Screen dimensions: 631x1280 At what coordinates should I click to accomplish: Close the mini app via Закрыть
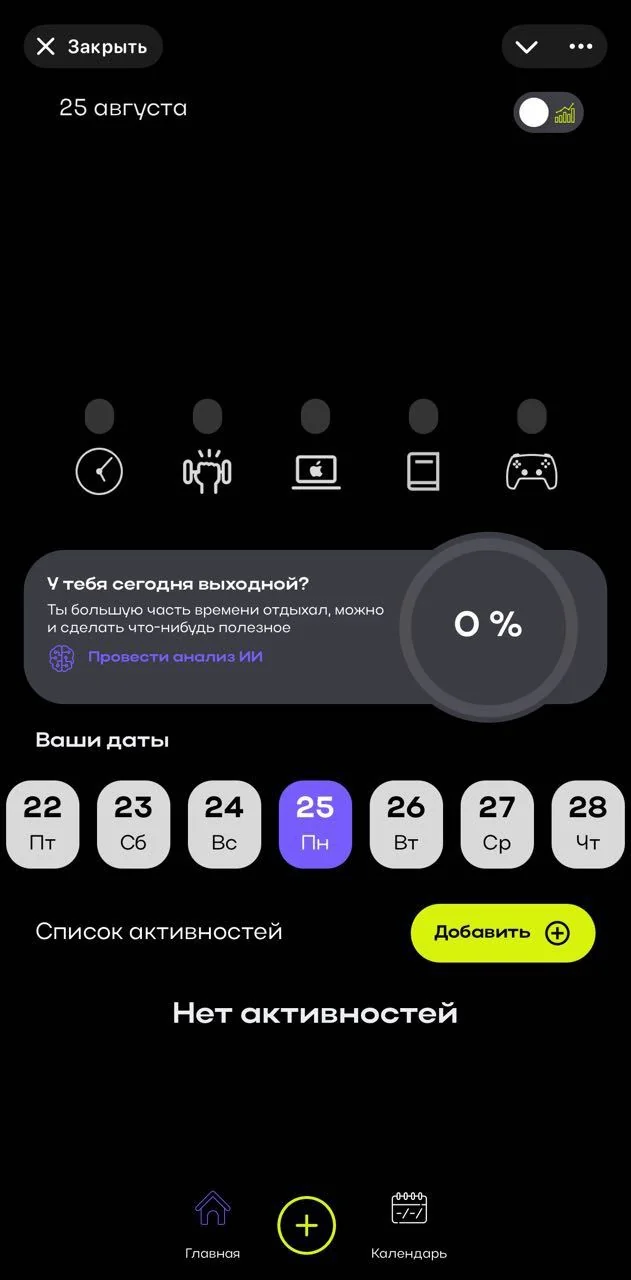92,47
